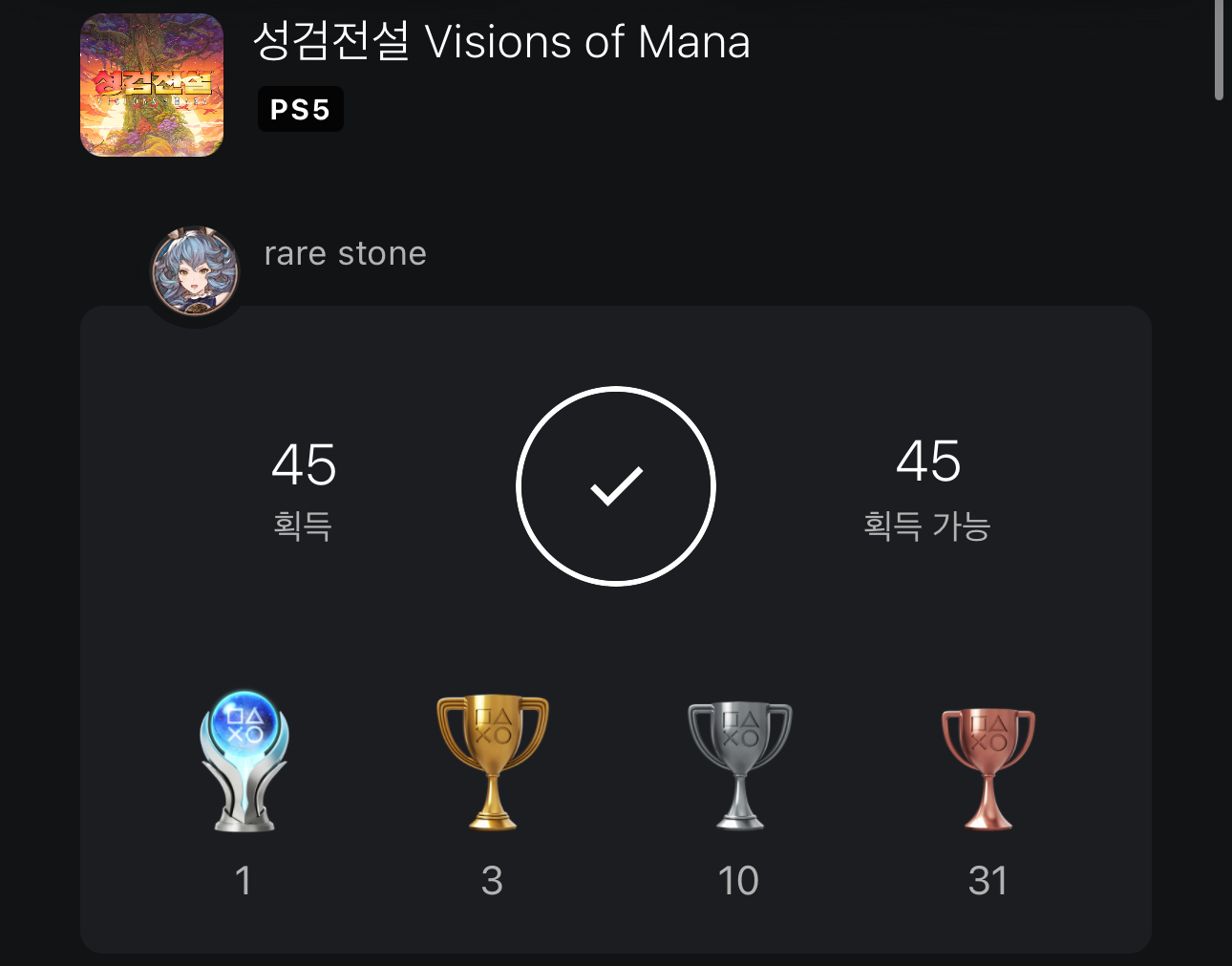Viewport: 1232px width, 966px height.
Task: Open the Visions of Mana game cover
Action: (152, 85)
